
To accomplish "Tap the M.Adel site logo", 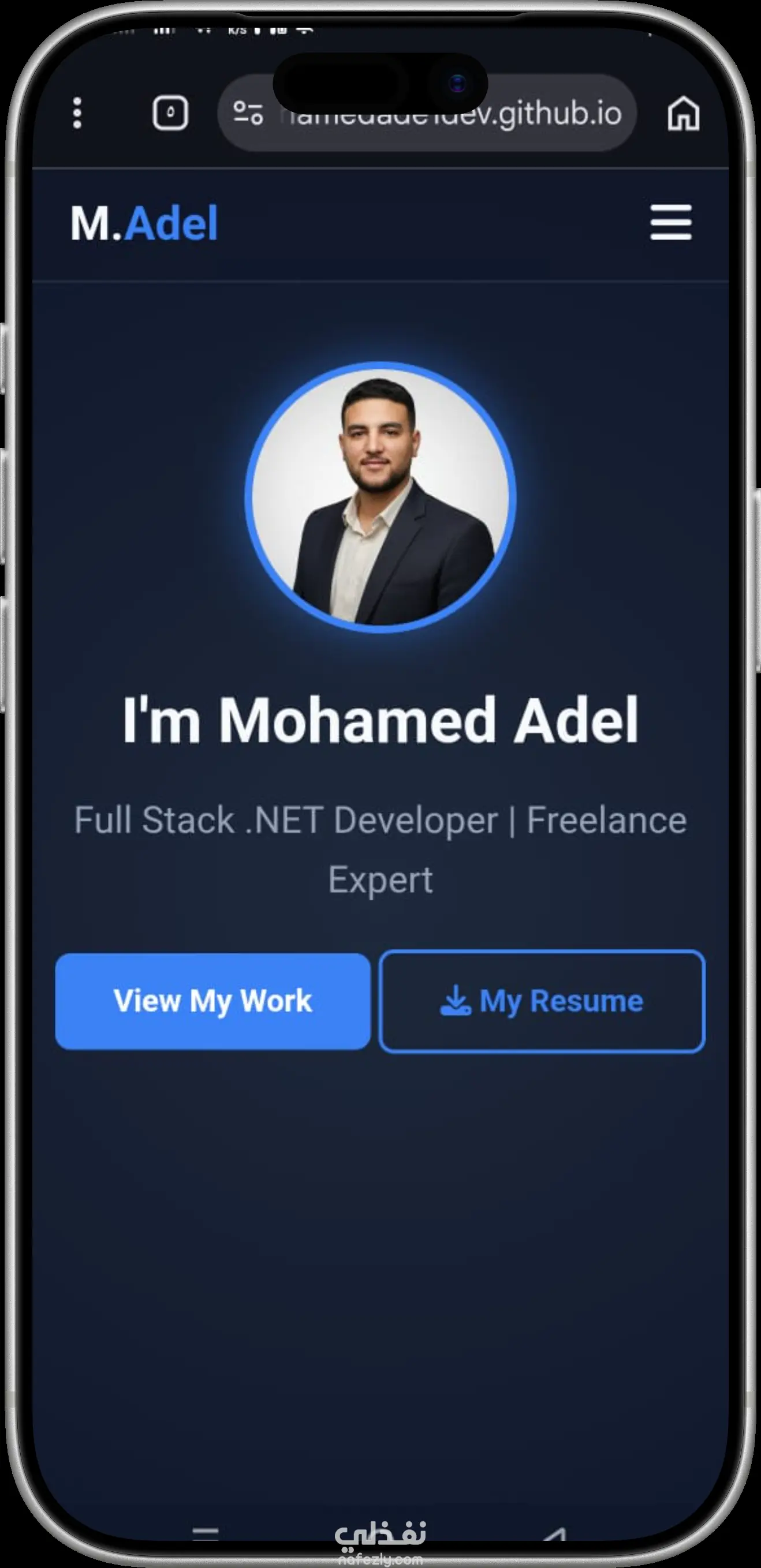I will [144, 223].
